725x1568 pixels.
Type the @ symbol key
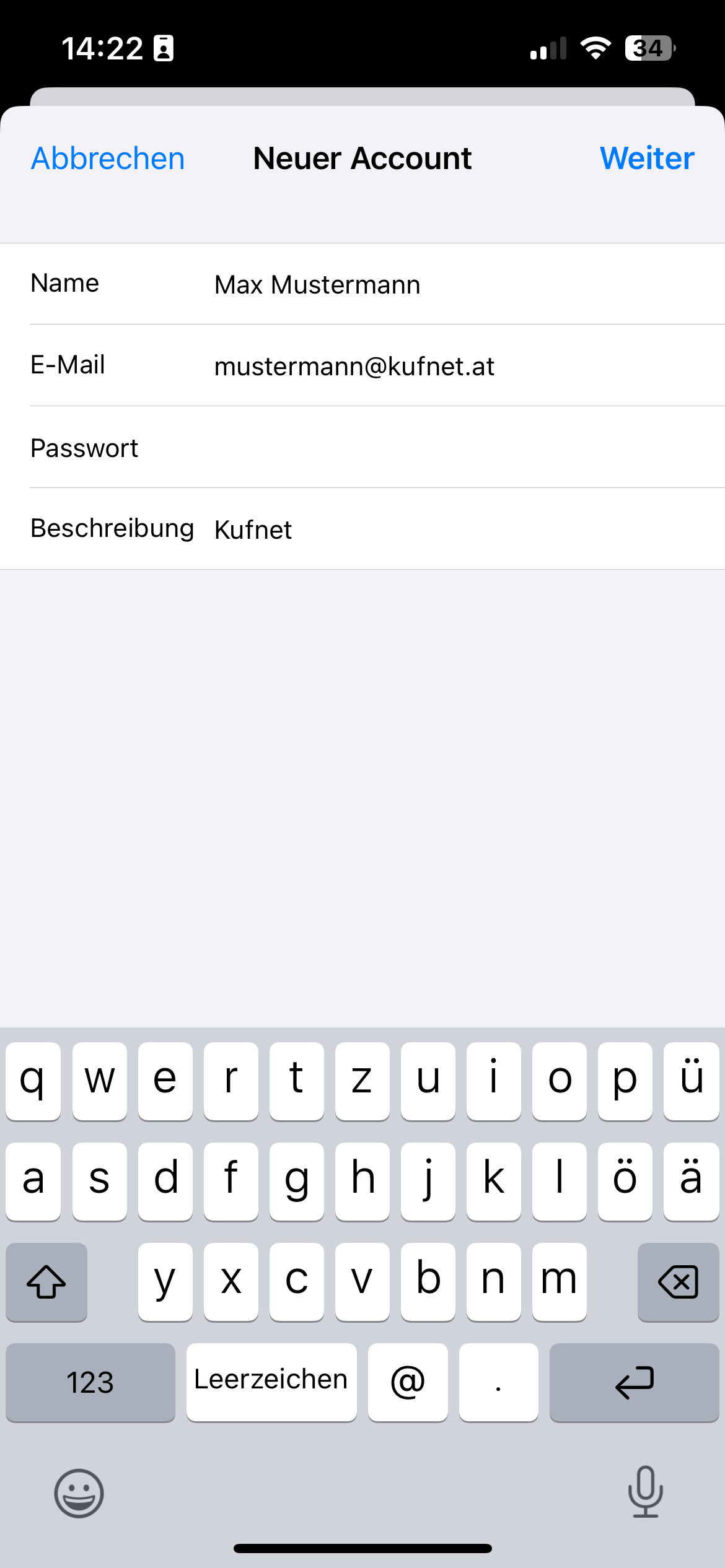(x=408, y=1382)
